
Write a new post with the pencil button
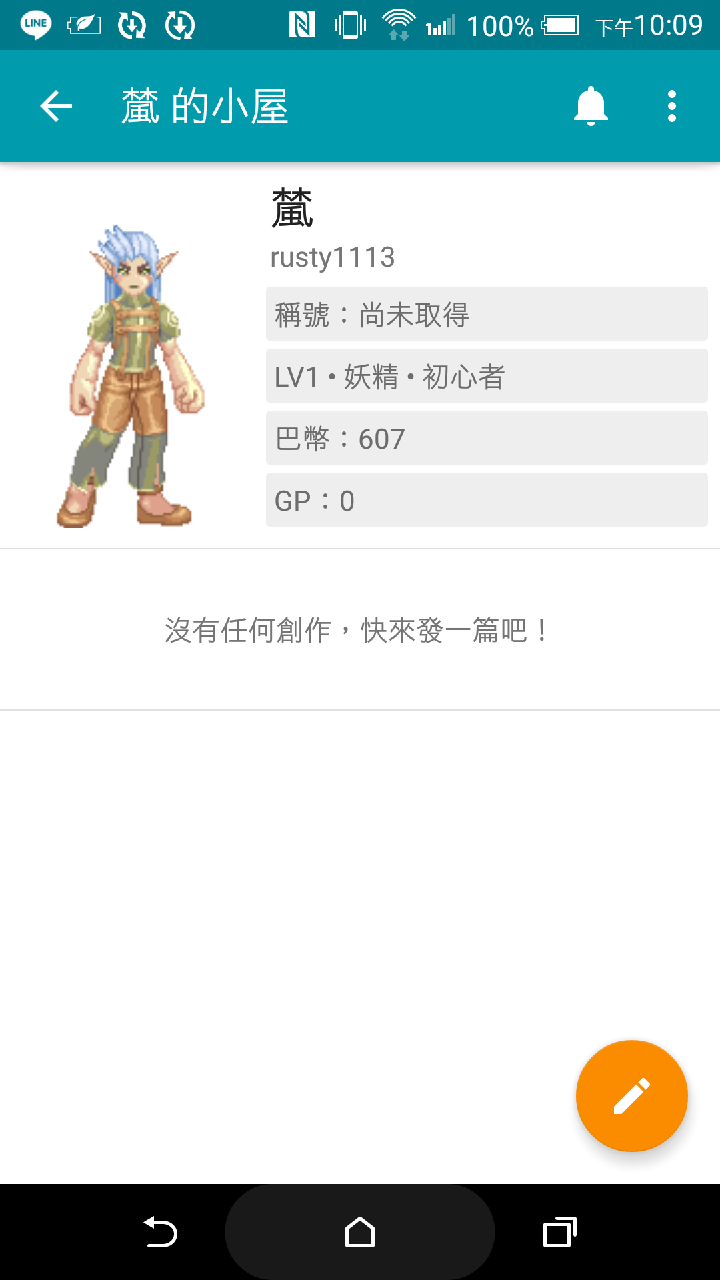(631, 1096)
